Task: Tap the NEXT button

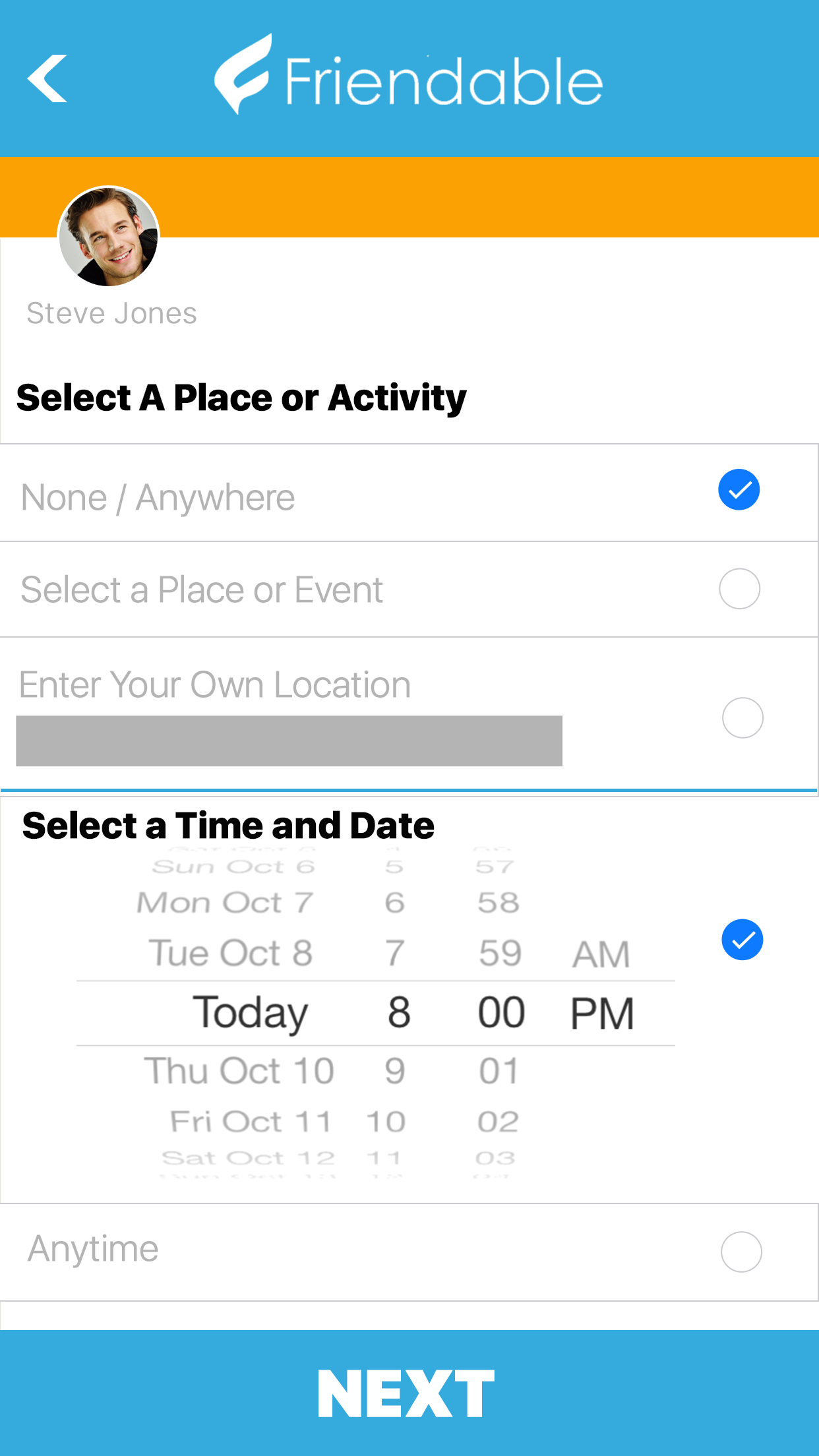Action: (409, 1393)
